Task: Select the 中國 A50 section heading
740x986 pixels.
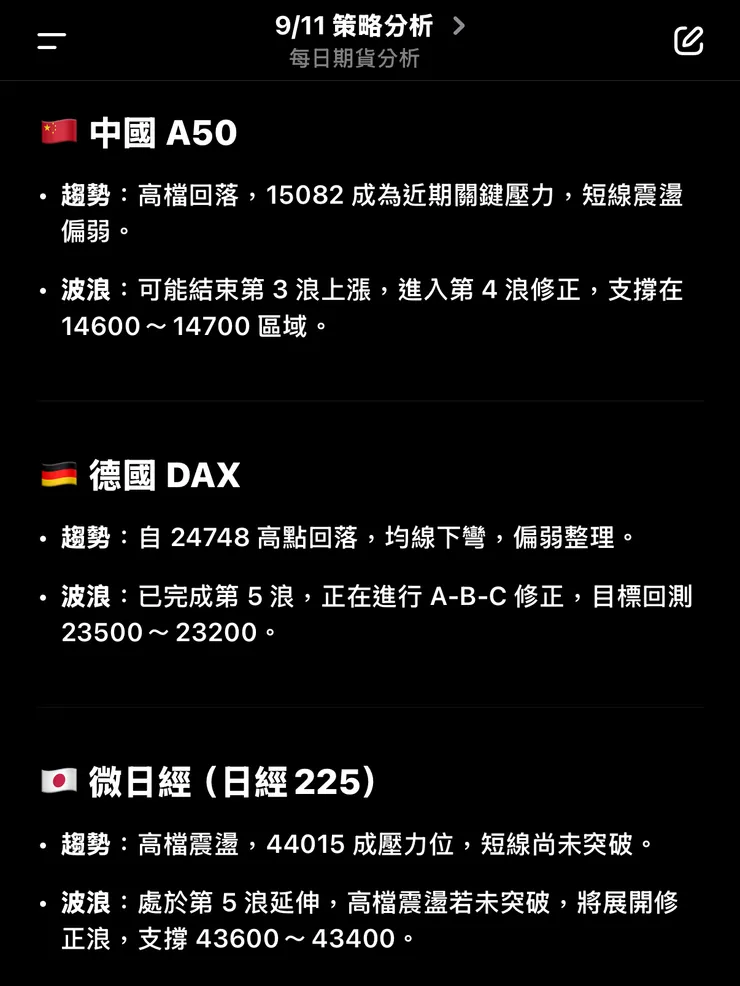Action: (x=161, y=131)
